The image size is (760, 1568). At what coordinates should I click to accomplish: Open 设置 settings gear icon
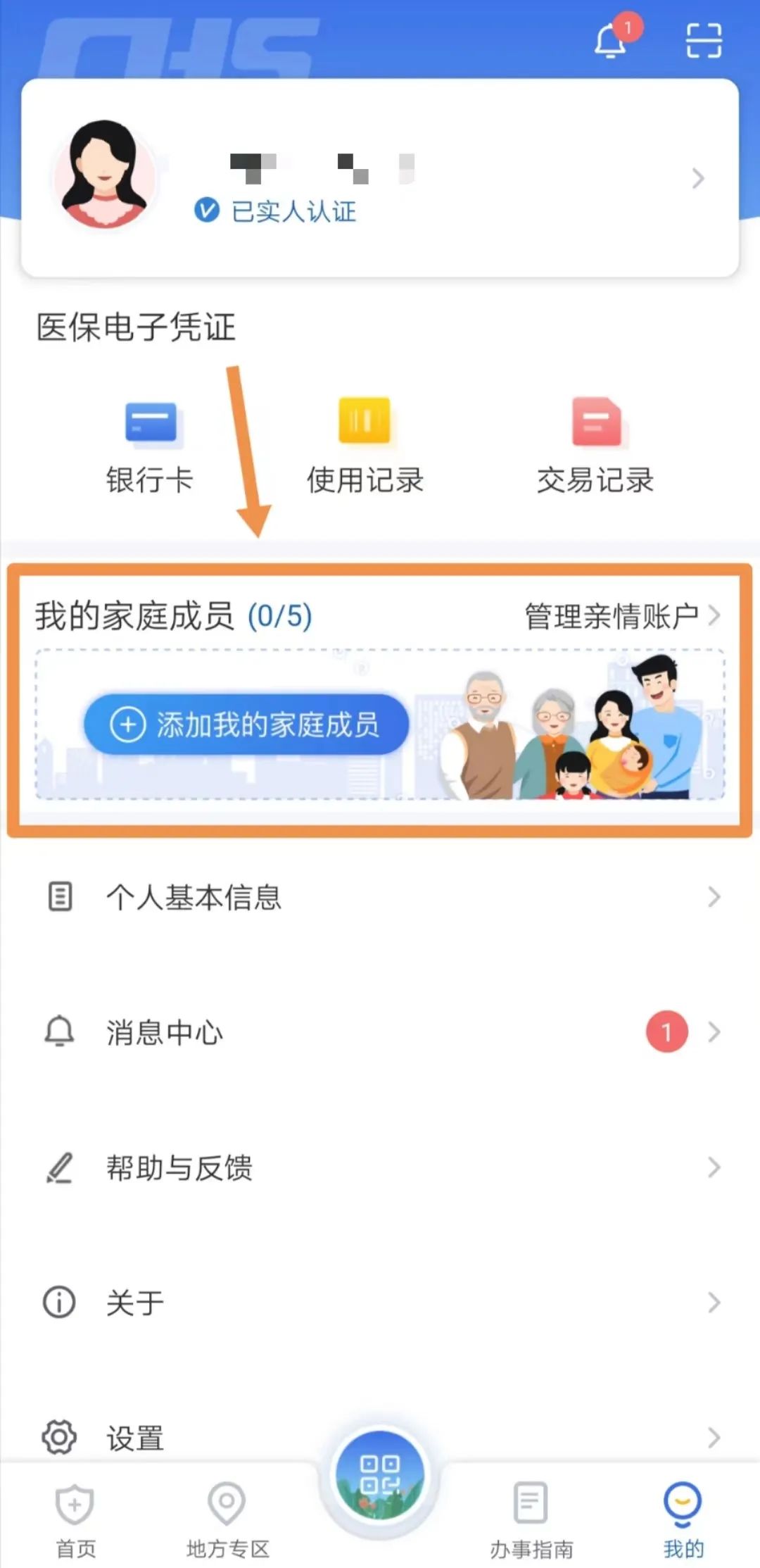61,1436
